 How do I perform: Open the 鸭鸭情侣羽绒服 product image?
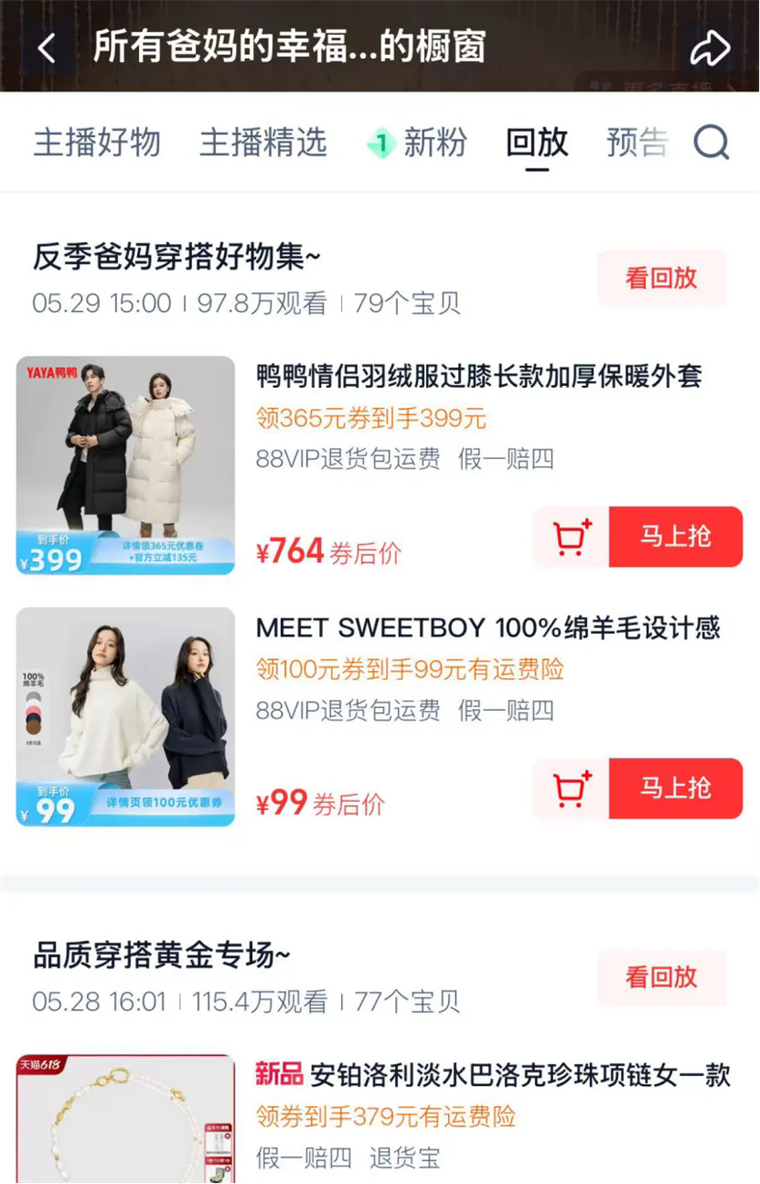(x=126, y=465)
